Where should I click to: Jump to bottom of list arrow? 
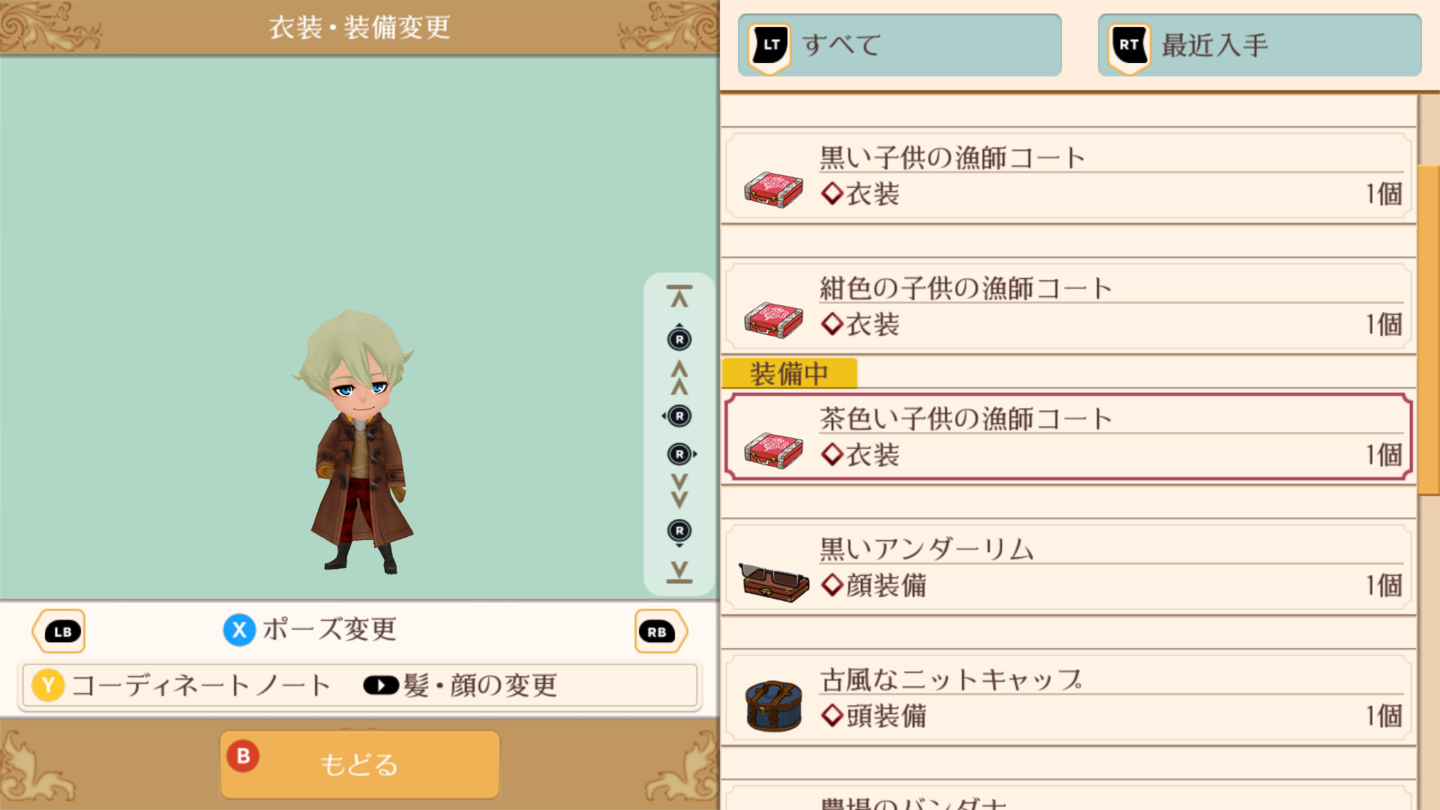(679, 572)
